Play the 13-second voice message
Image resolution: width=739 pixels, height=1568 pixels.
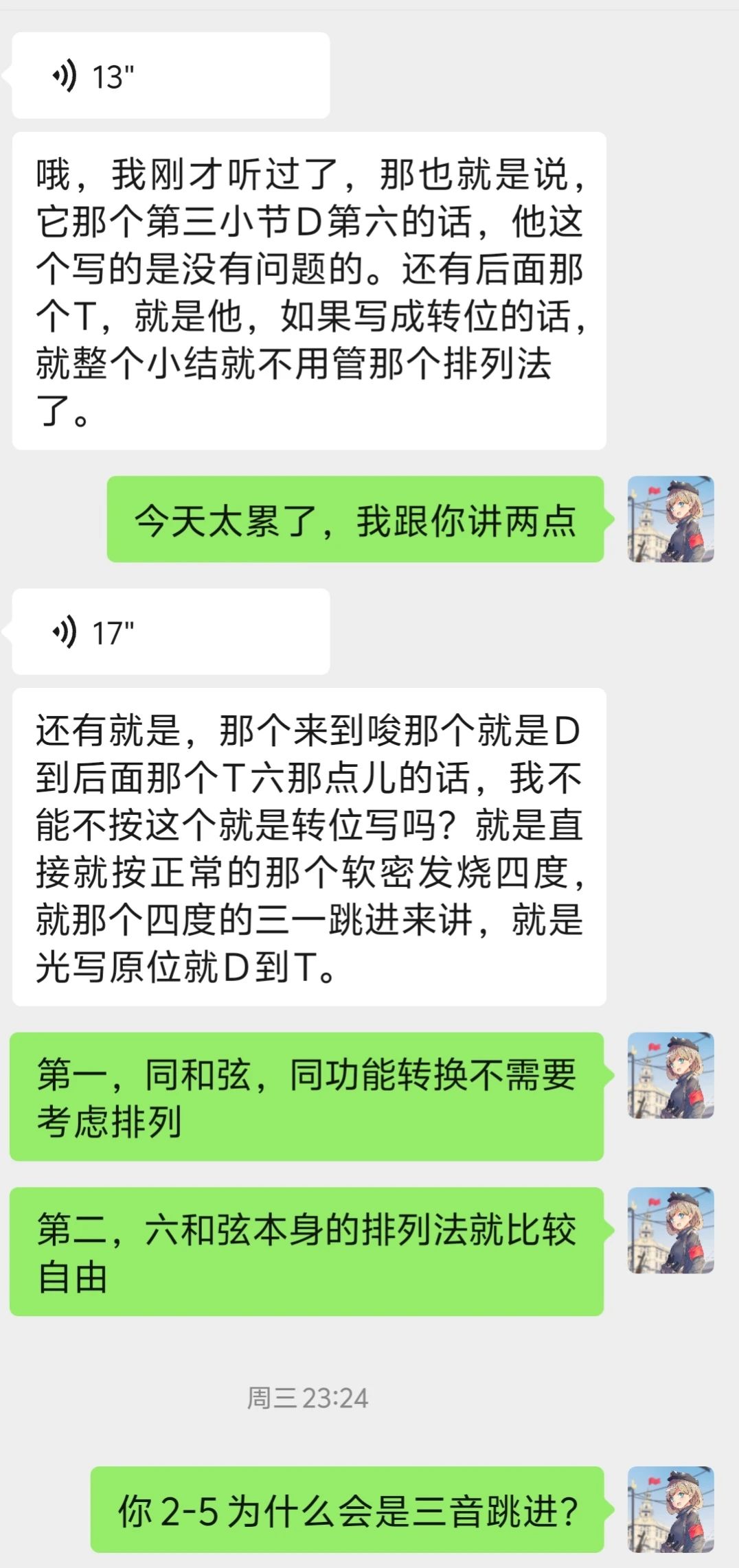170,76
